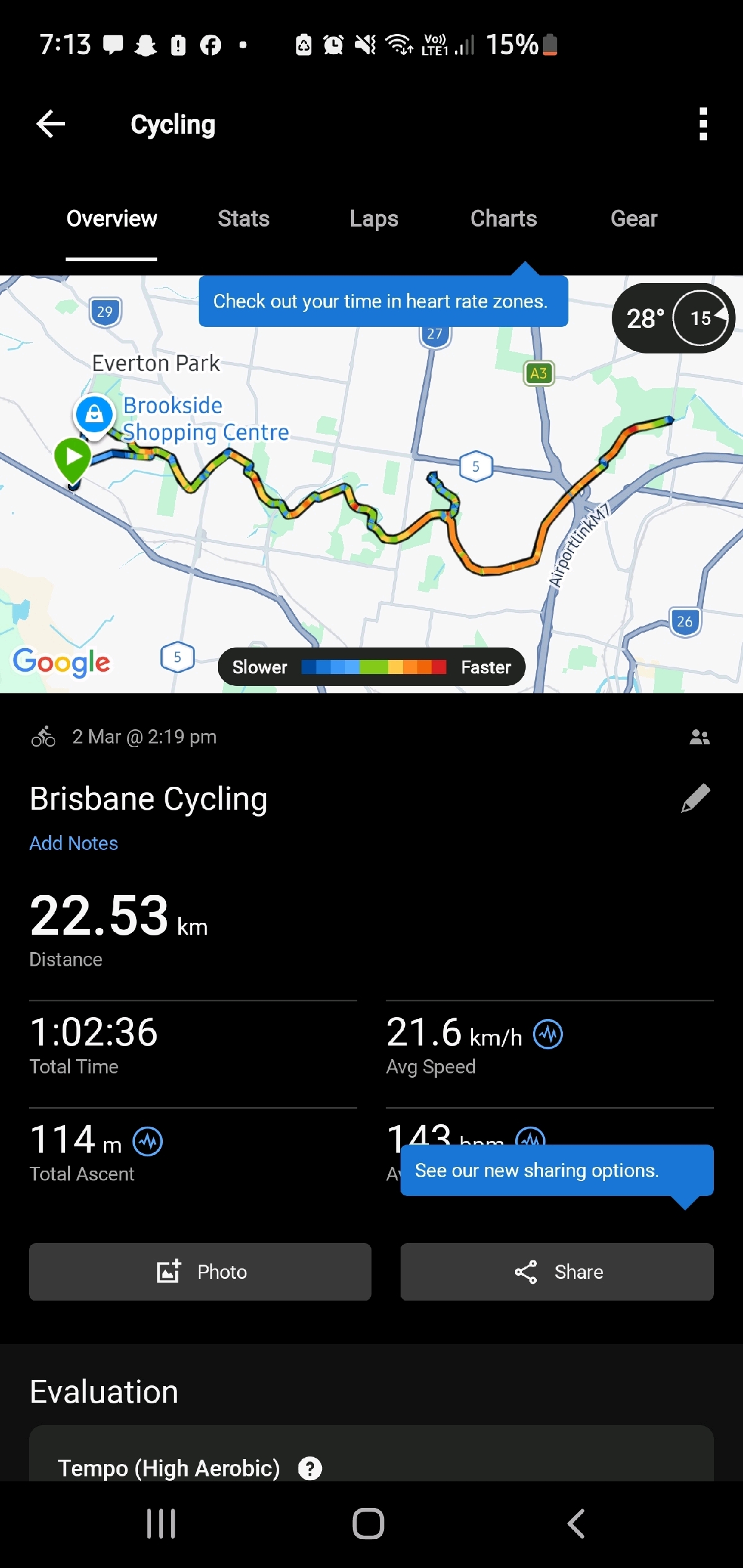Edit the Brisbane Cycling activity name
The height and width of the screenshot is (1568, 743).
click(x=695, y=799)
